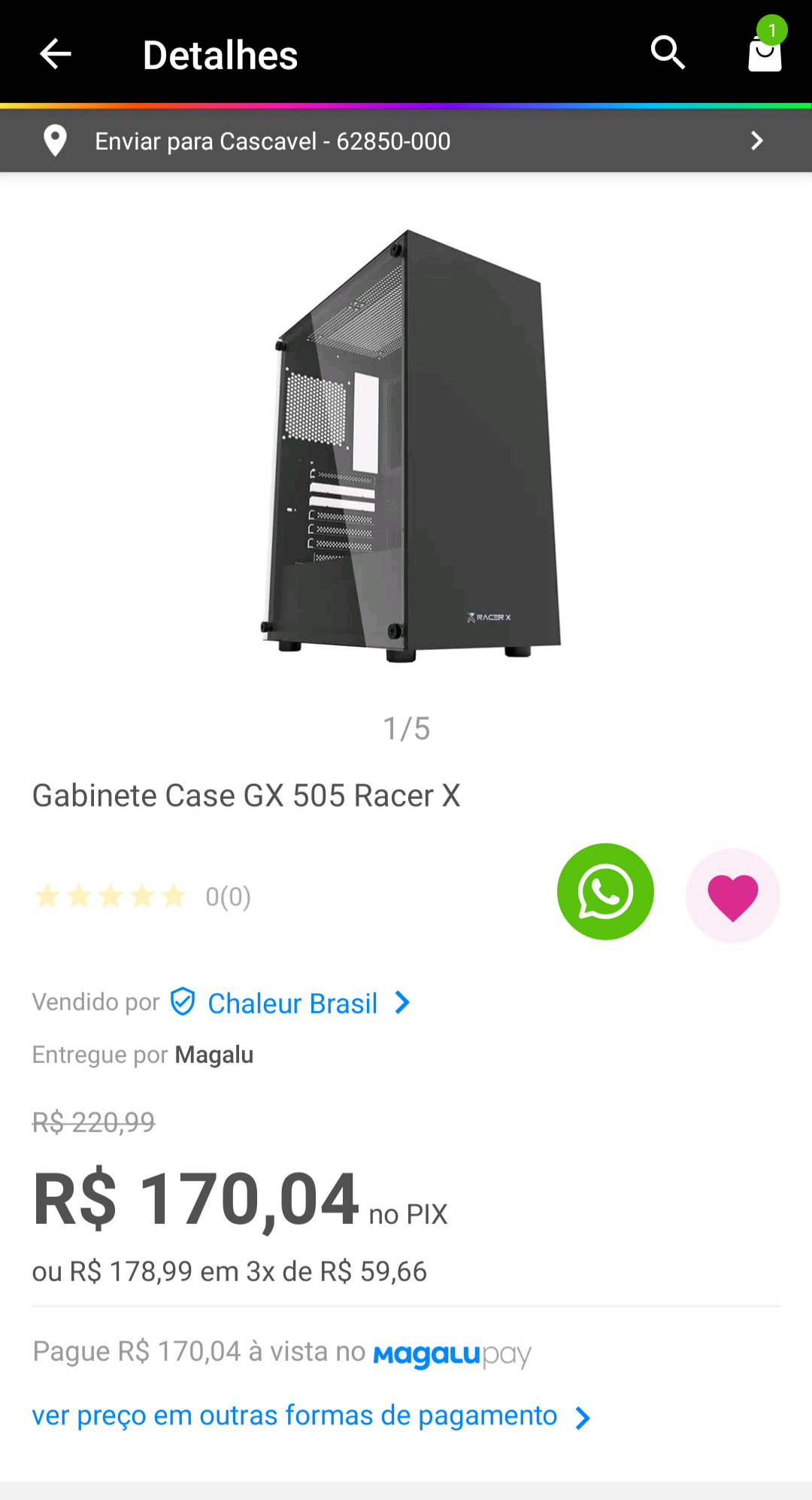Go back using the top-left arrow

tap(55, 54)
